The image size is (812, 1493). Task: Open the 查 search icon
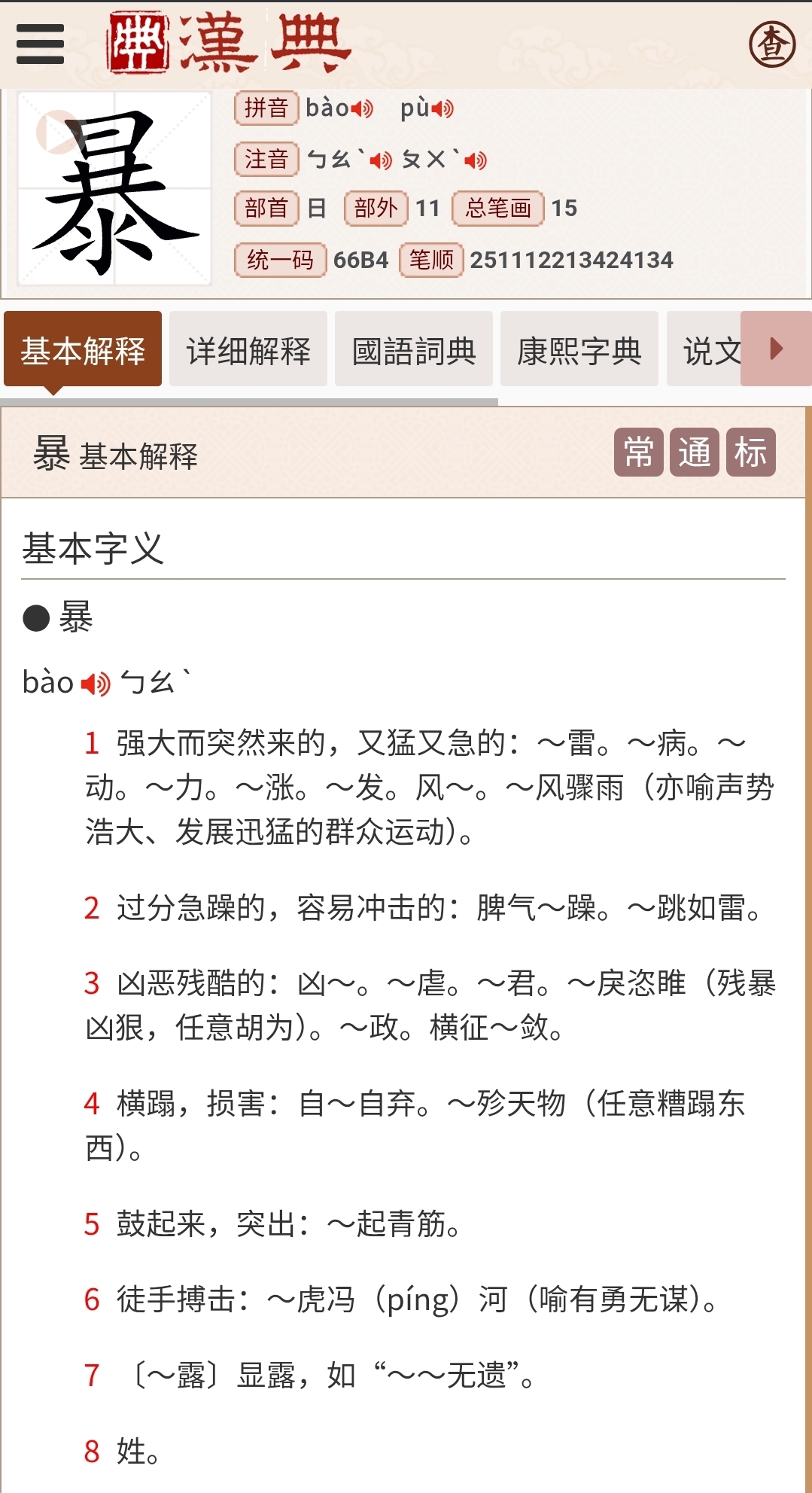[772, 44]
